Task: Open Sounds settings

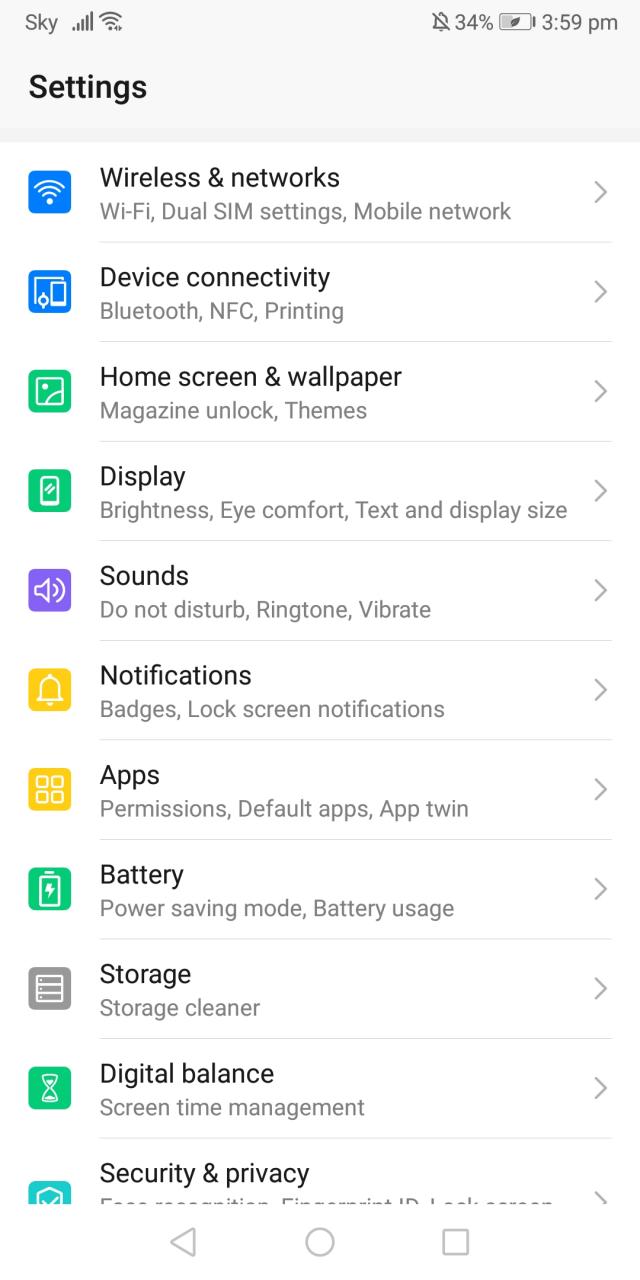Action: coord(320,591)
